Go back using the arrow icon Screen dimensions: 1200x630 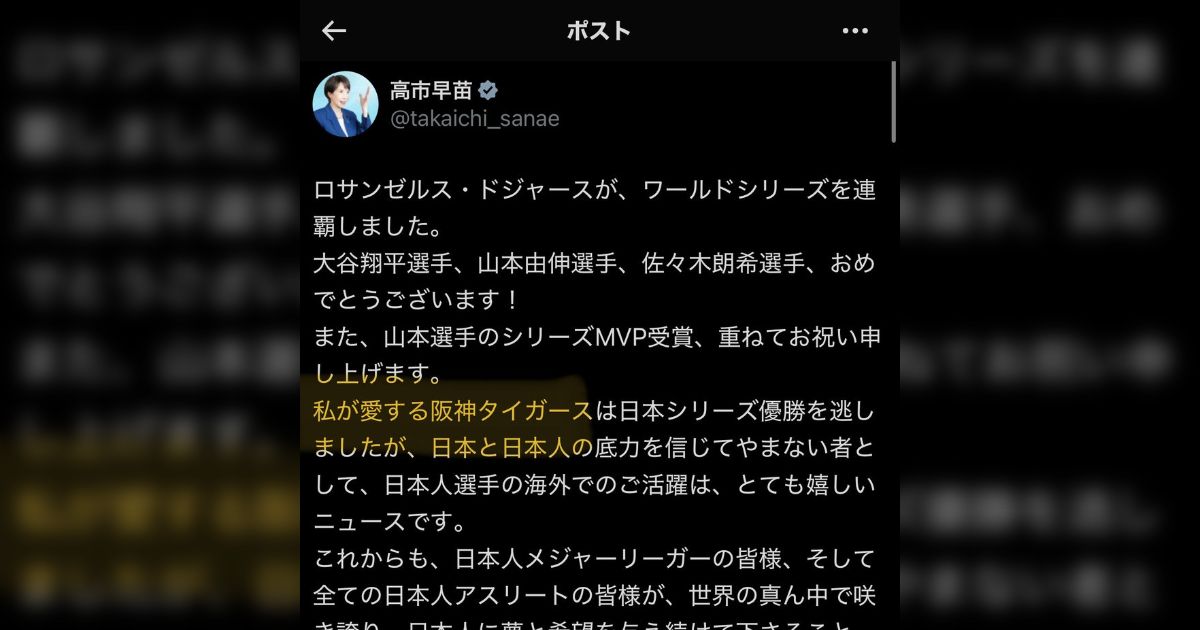[x=334, y=31]
